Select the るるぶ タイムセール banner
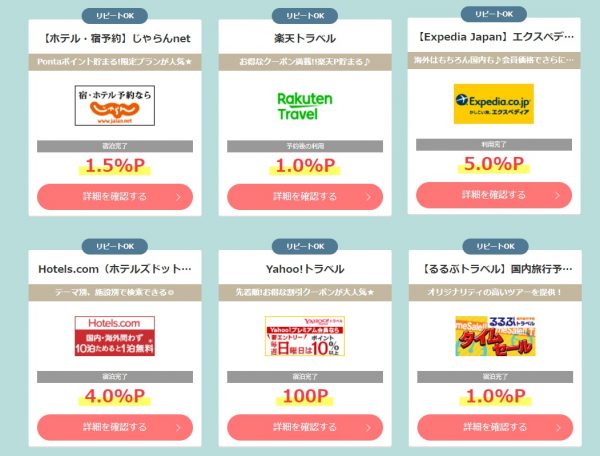This screenshot has height=456, width=600. pos(493,335)
